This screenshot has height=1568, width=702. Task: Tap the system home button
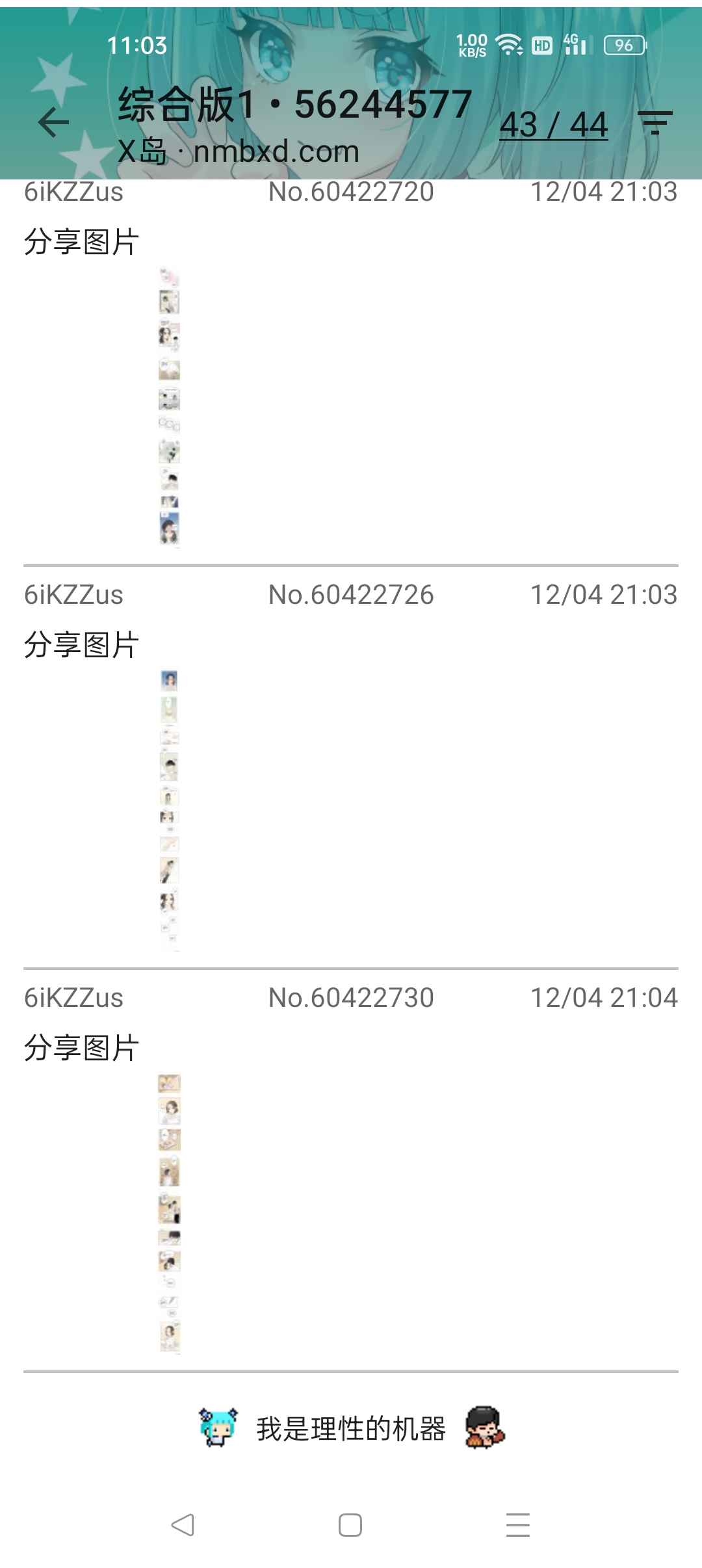[350, 1525]
